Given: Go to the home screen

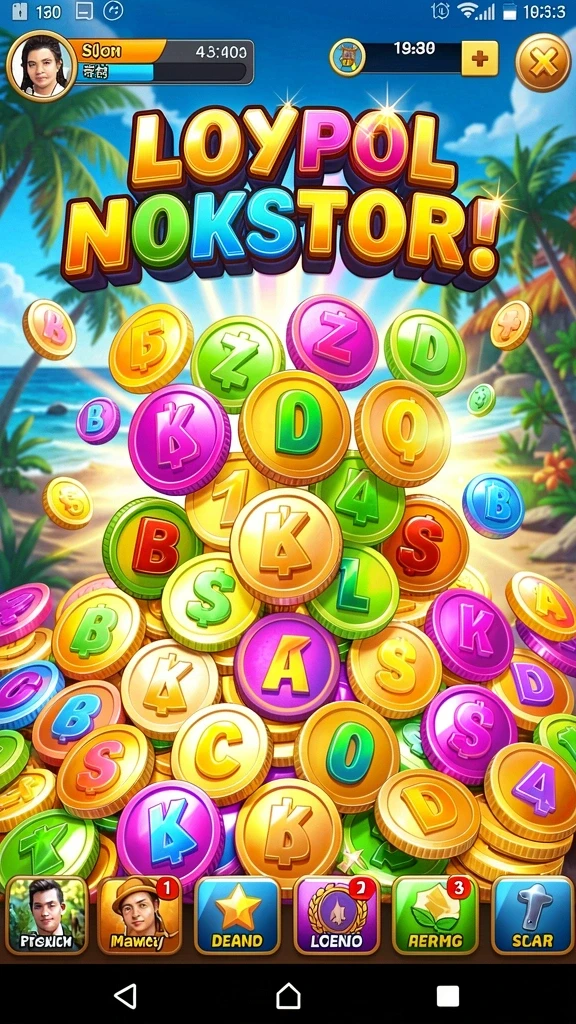Looking at the screenshot, I should tap(288, 996).
